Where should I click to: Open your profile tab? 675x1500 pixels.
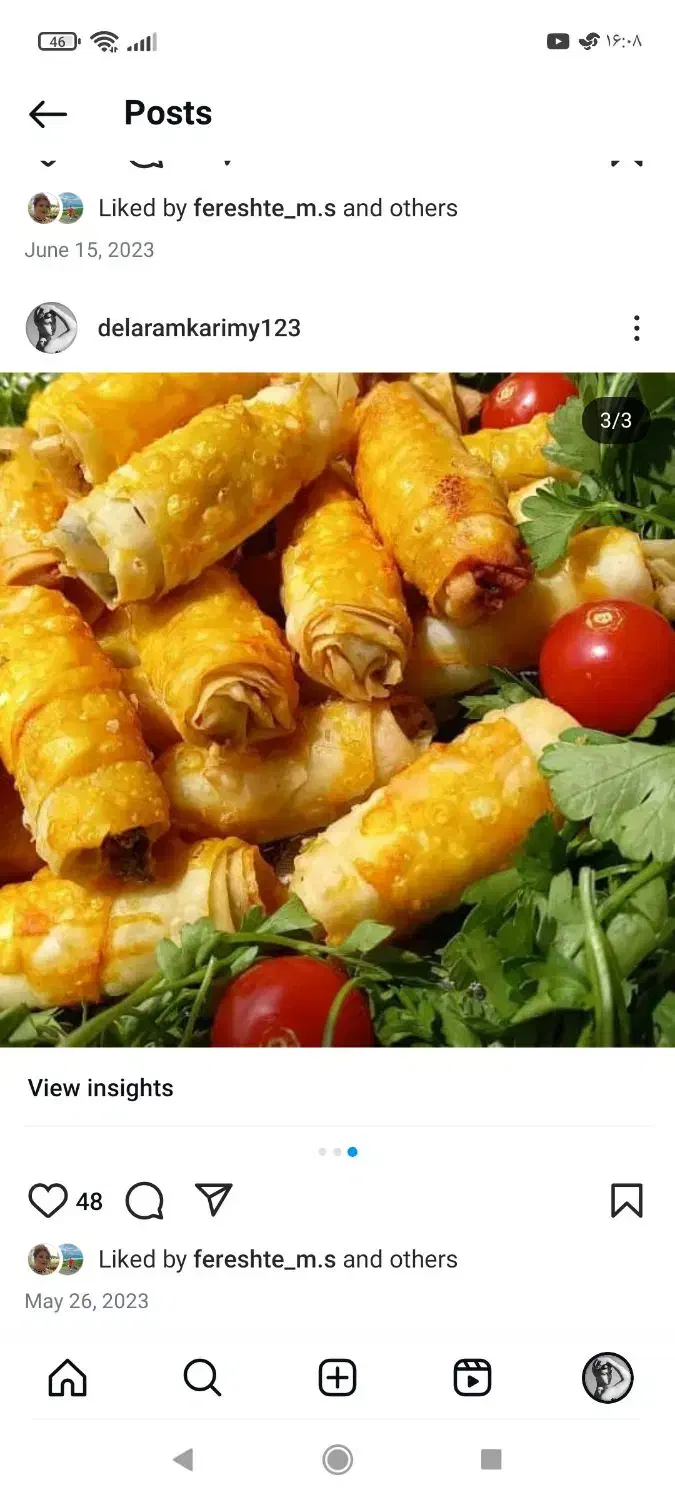tap(607, 1378)
